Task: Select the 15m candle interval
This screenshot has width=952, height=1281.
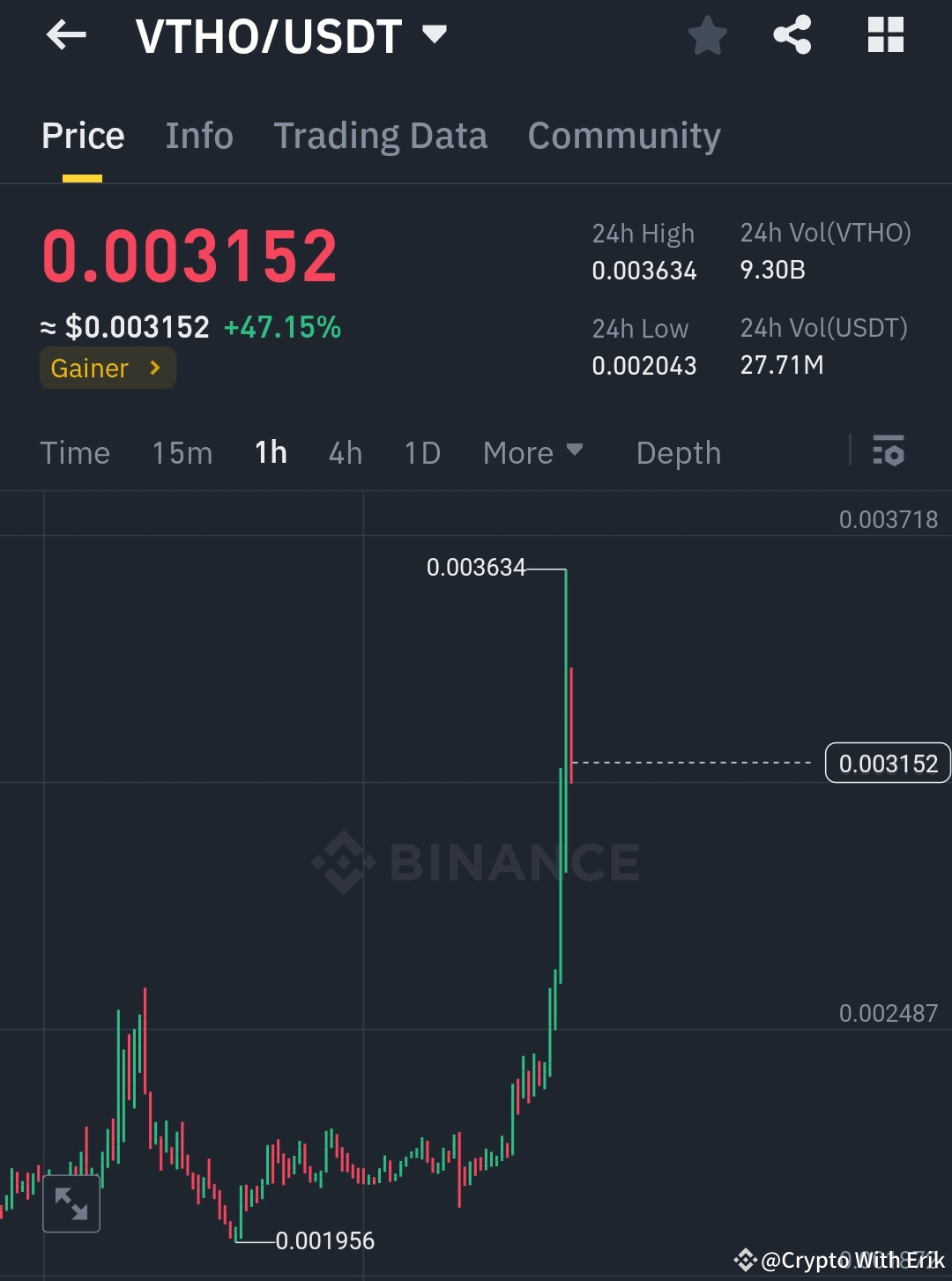Action: 181,452
